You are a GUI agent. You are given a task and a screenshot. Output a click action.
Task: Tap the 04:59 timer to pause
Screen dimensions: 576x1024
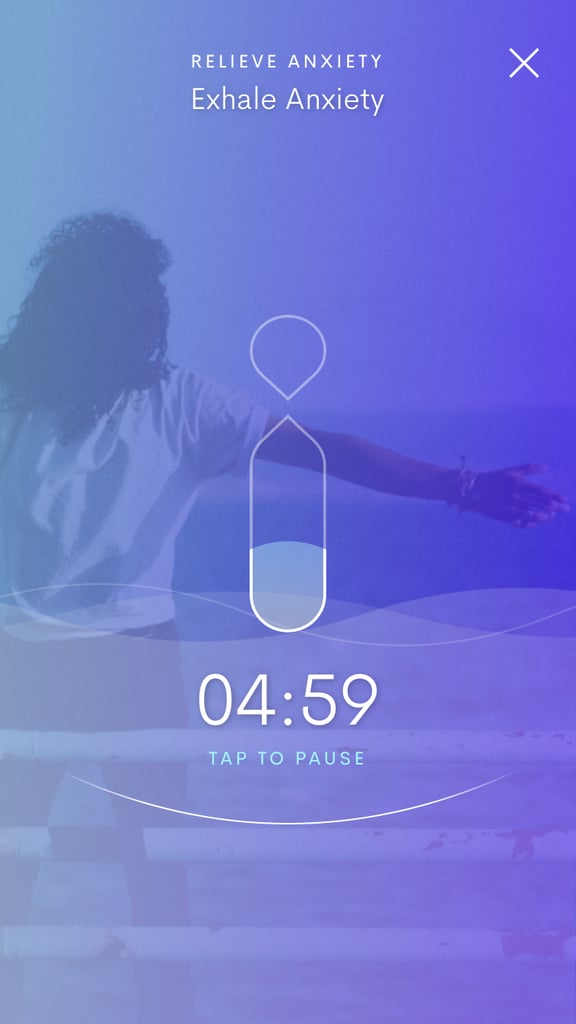[x=287, y=699]
